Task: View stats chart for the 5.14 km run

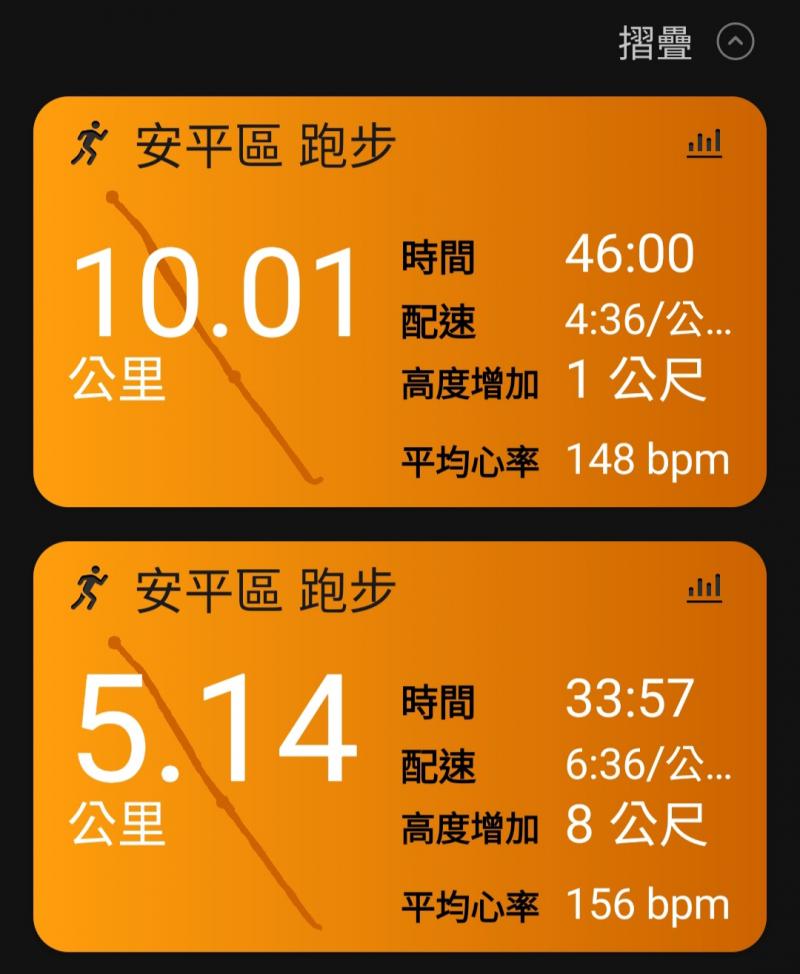Action: click(x=704, y=589)
